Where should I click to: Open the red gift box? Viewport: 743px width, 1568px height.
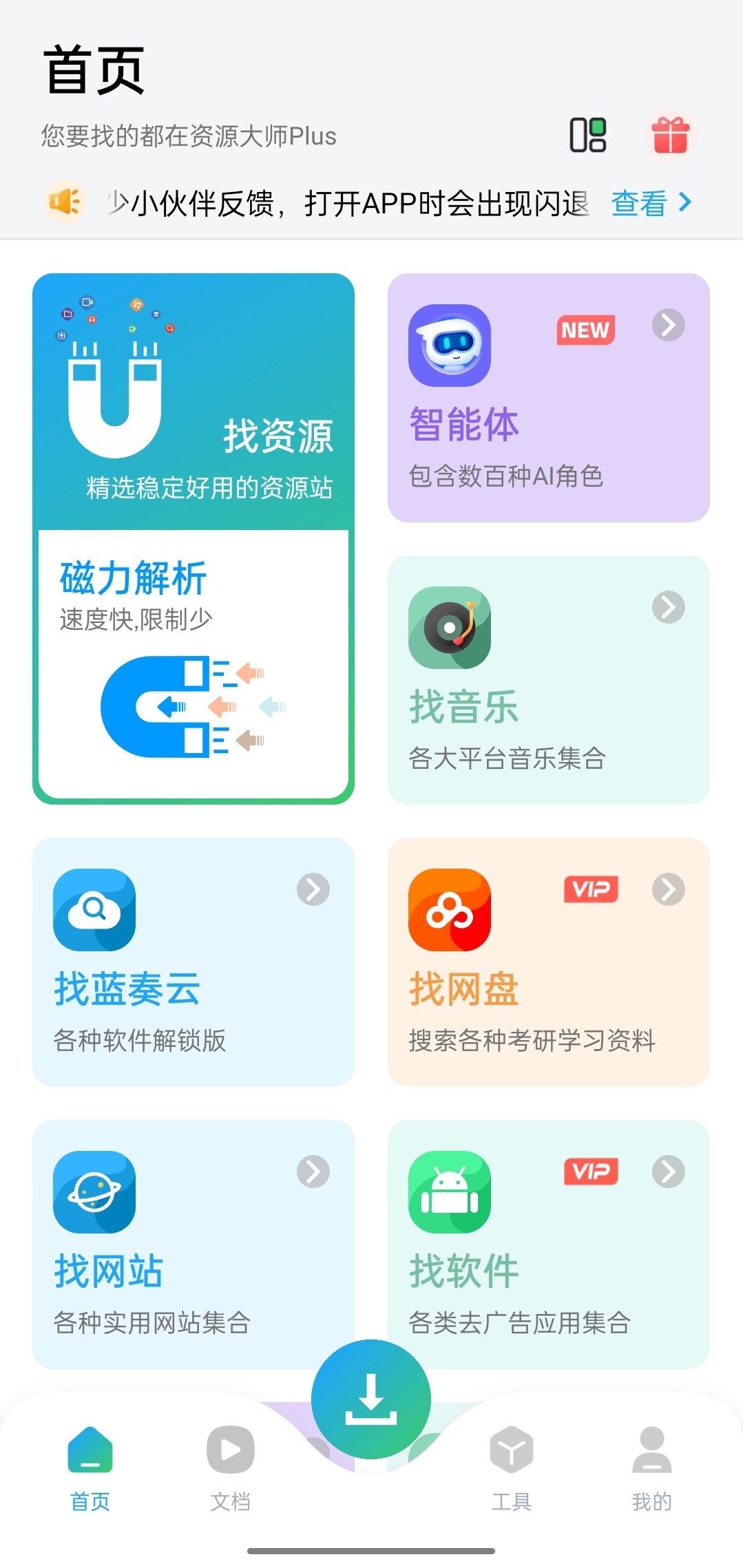[x=670, y=135]
